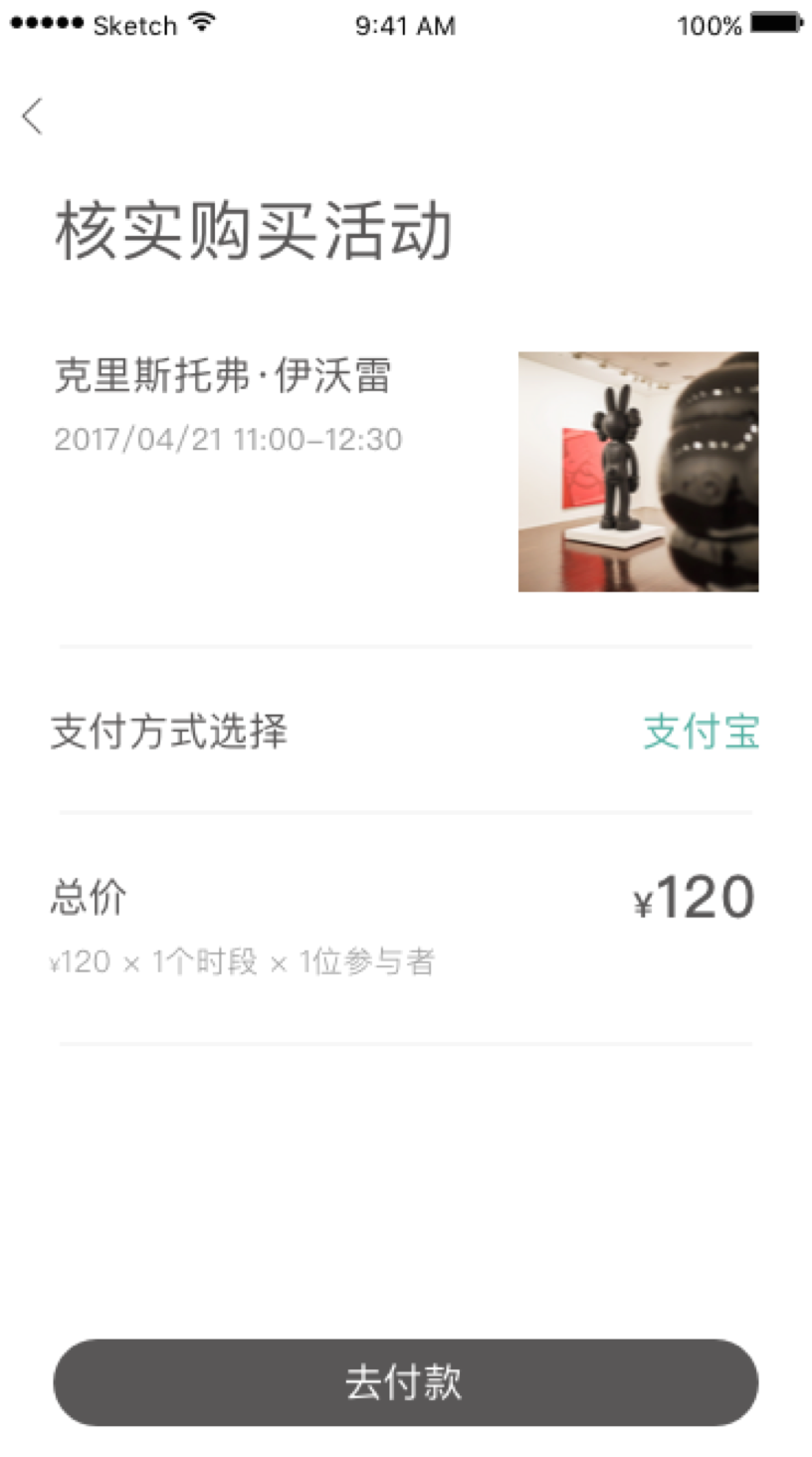The width and height of the screenshot is (812, 1457).
Task: Open the activity photo thumbnail
Action: coord(638,472)
